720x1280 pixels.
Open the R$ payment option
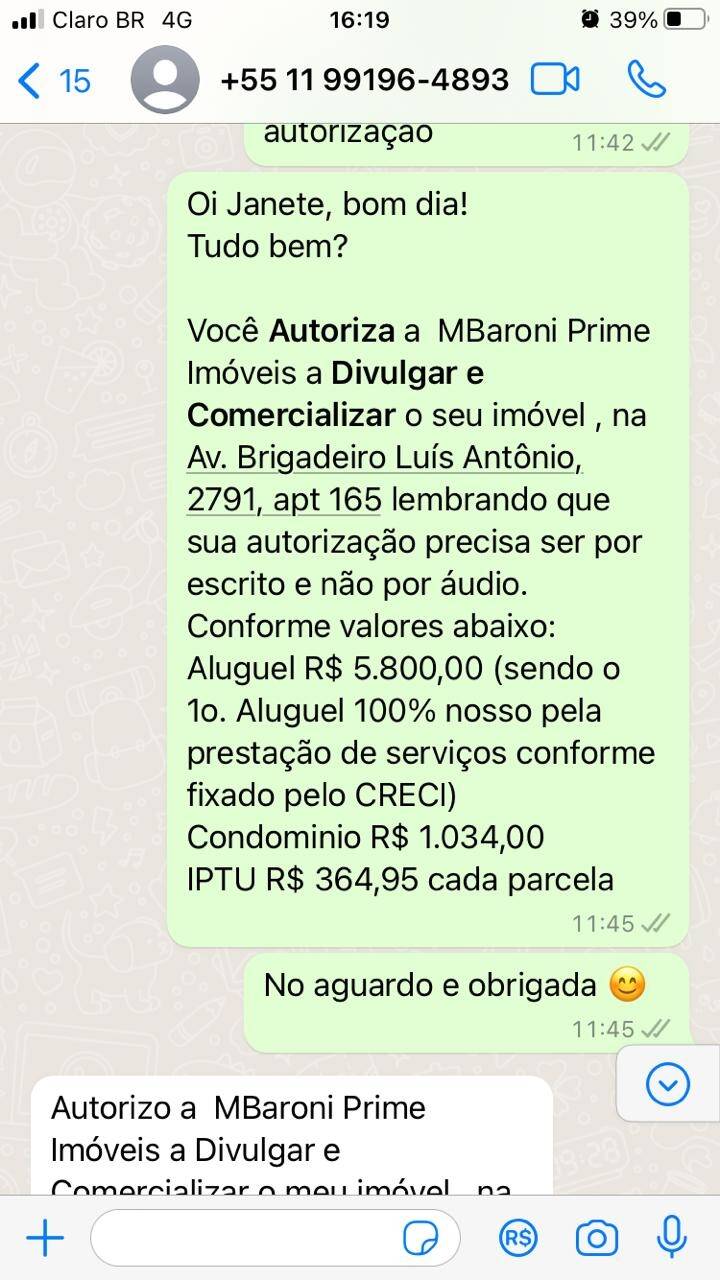click(x=518, y=1239)
